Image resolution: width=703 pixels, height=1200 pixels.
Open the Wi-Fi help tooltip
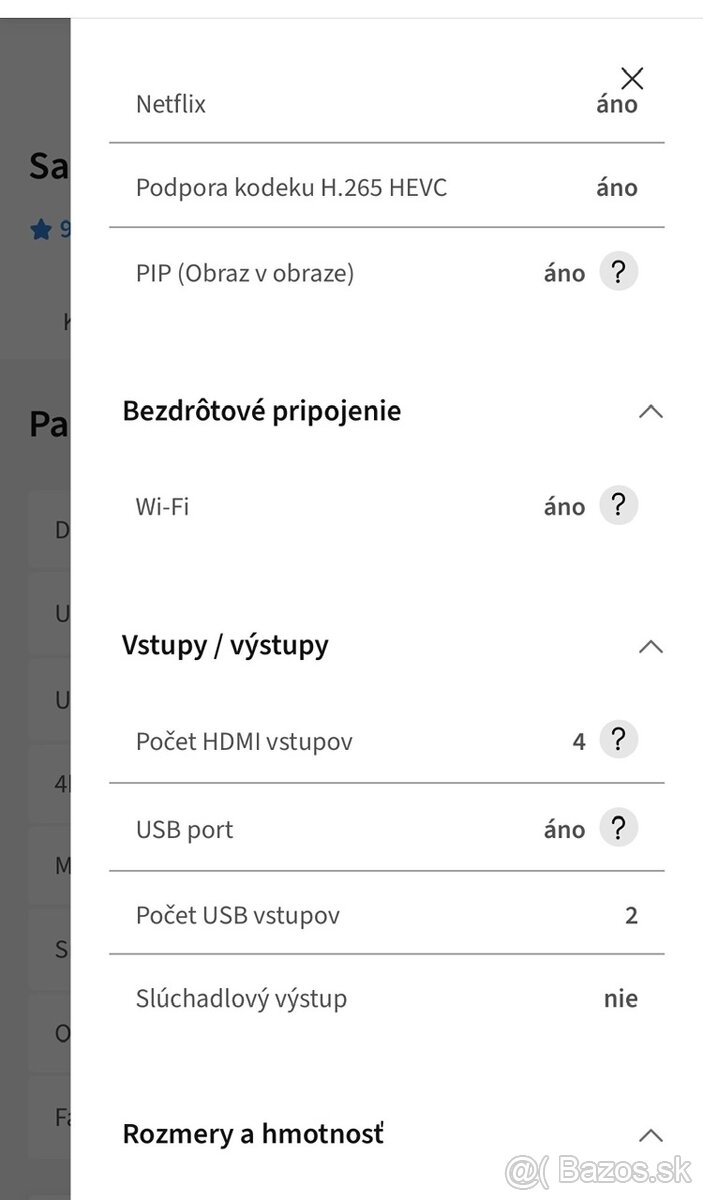[x=618, y=506]
